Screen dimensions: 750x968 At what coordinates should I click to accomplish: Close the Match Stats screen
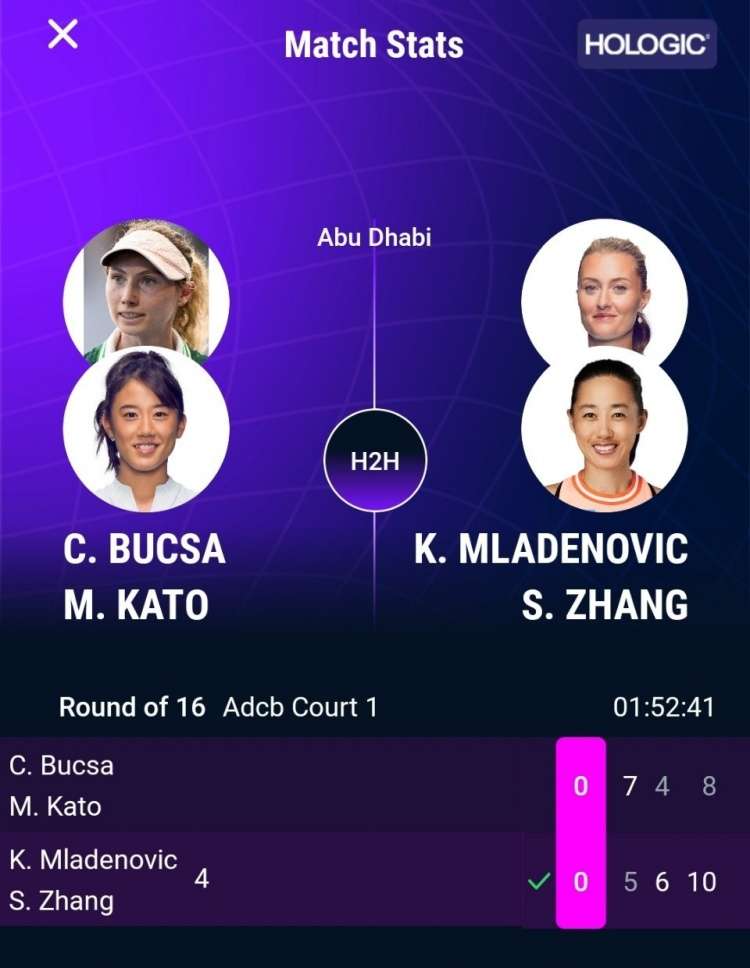click(x=63, y=35)
